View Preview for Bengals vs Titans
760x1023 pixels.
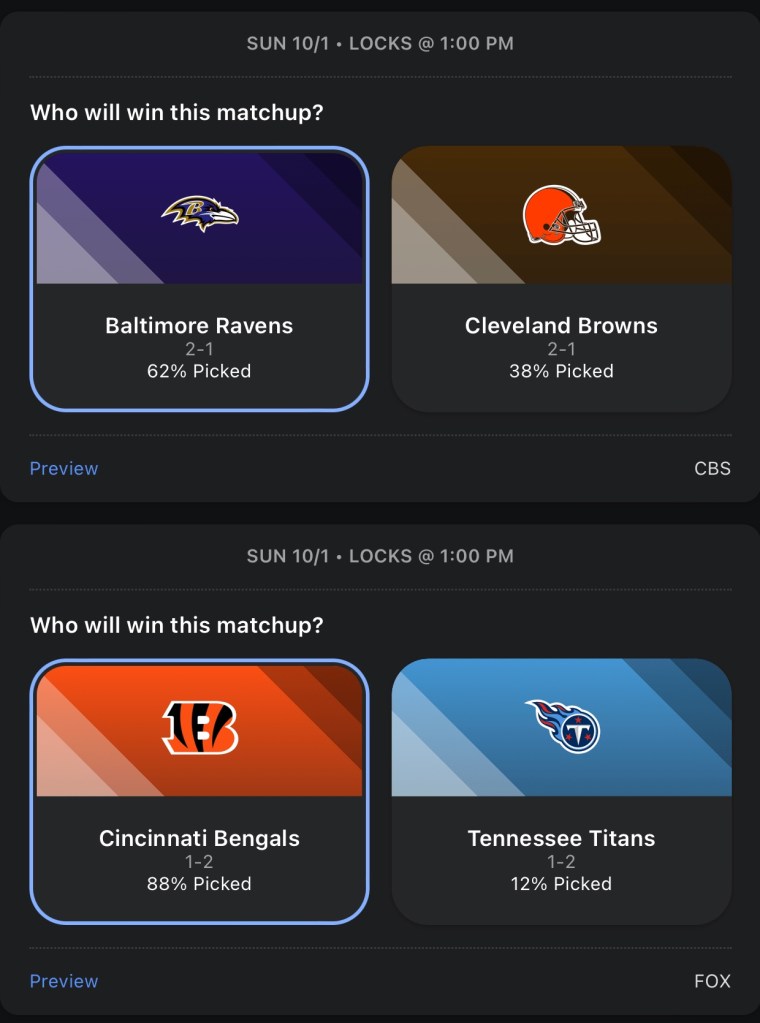tap(64, 981)
